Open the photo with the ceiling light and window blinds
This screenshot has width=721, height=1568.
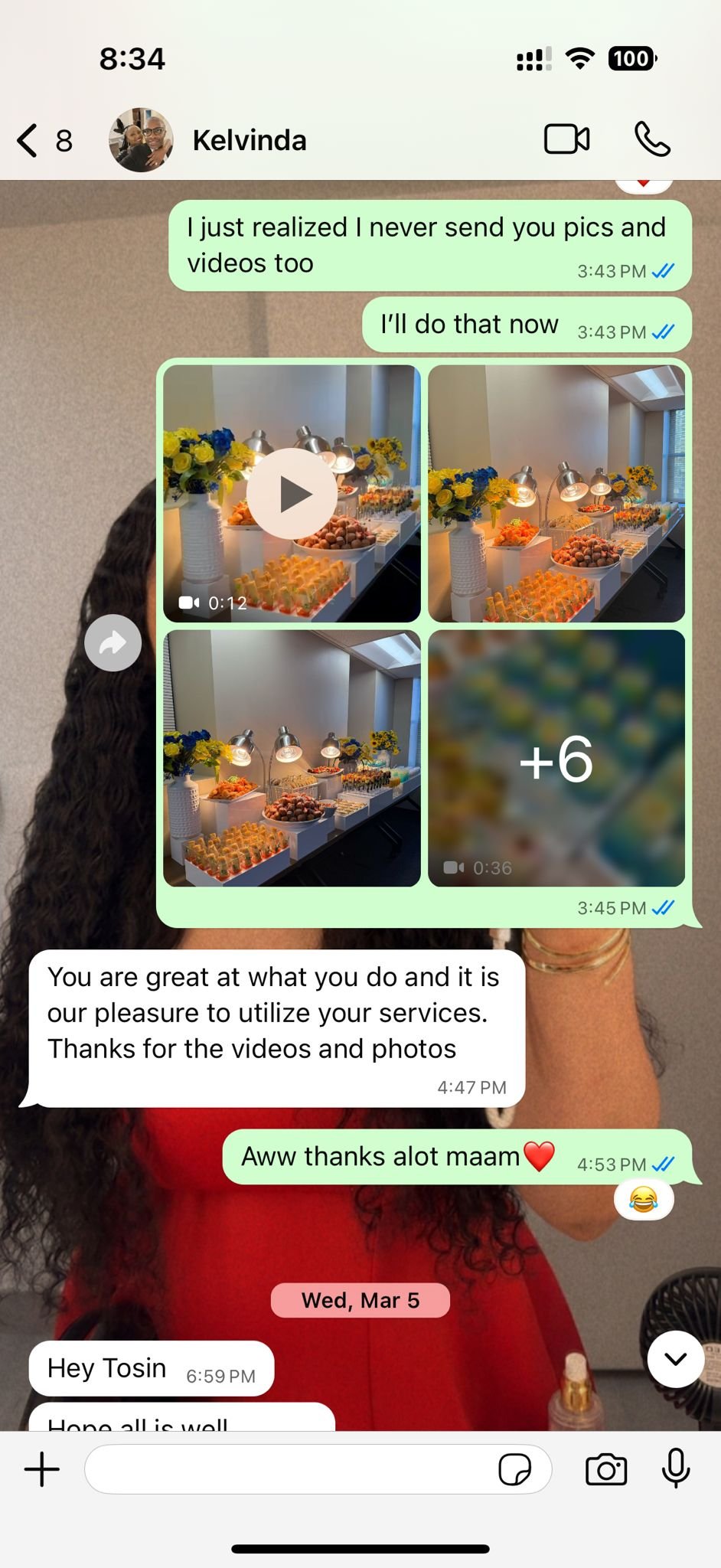click(556, 494)
